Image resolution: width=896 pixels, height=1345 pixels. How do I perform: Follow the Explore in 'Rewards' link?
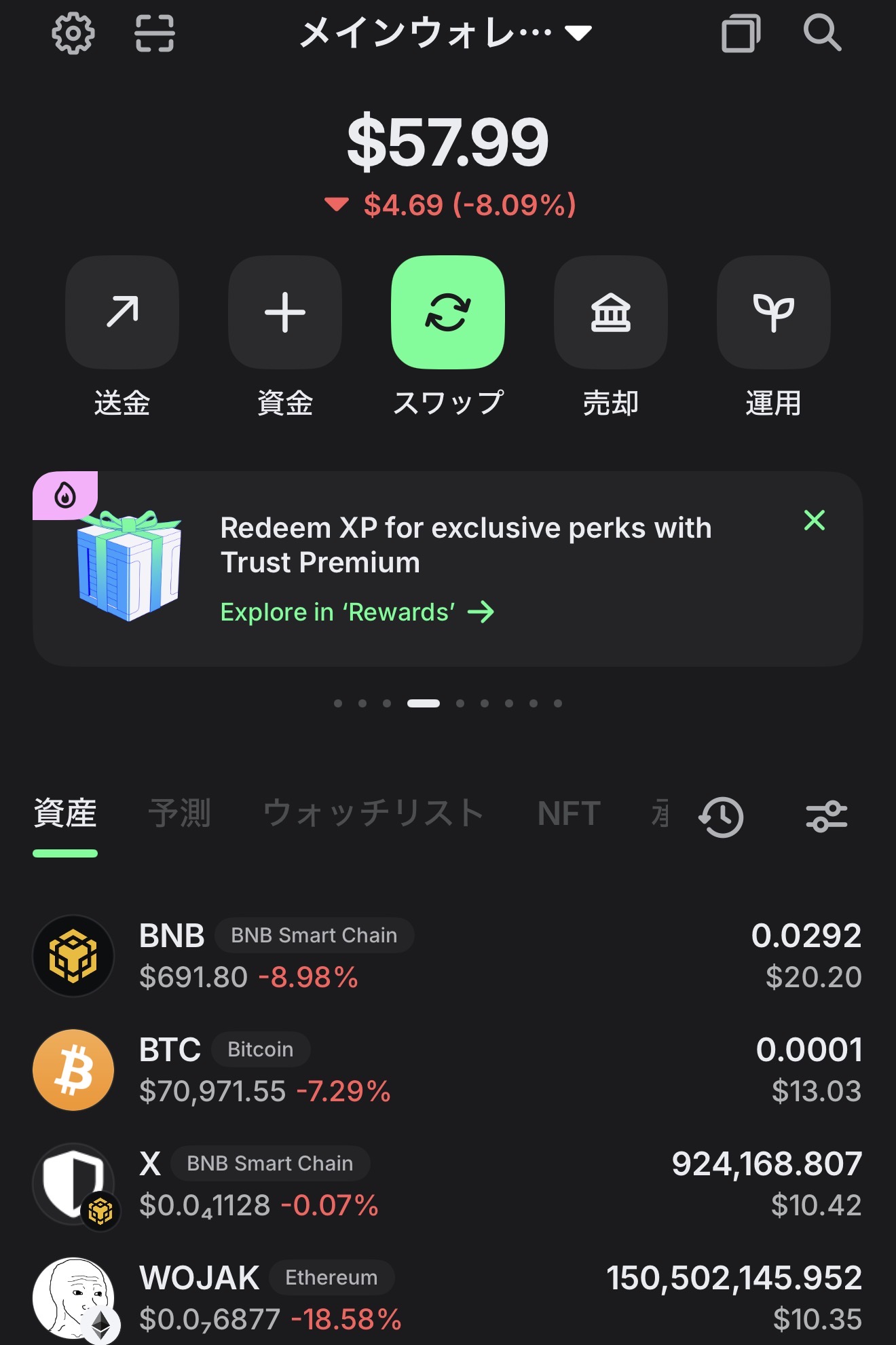tap(357, 612)
